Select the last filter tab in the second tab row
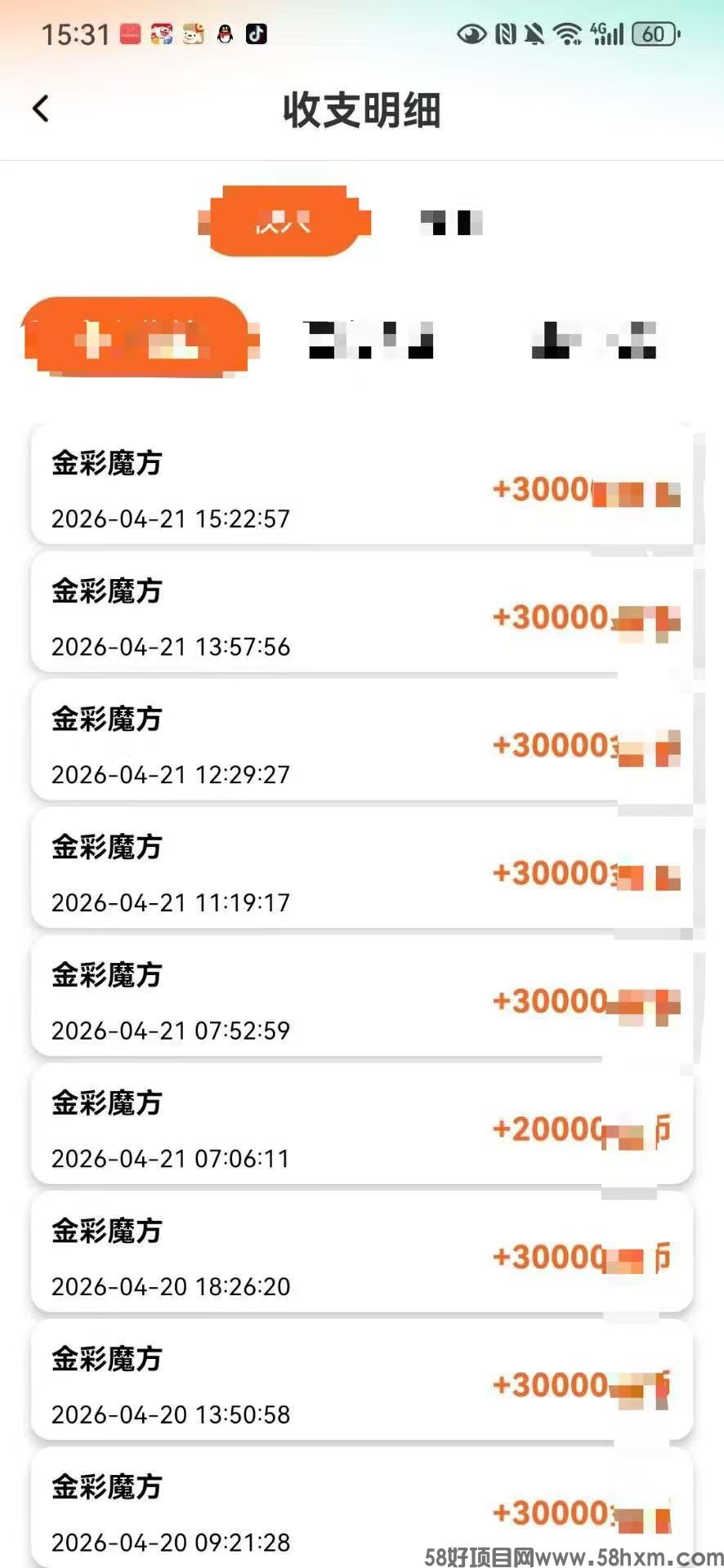The width and height of the screenshot is (724, 1568). point(594,340)
